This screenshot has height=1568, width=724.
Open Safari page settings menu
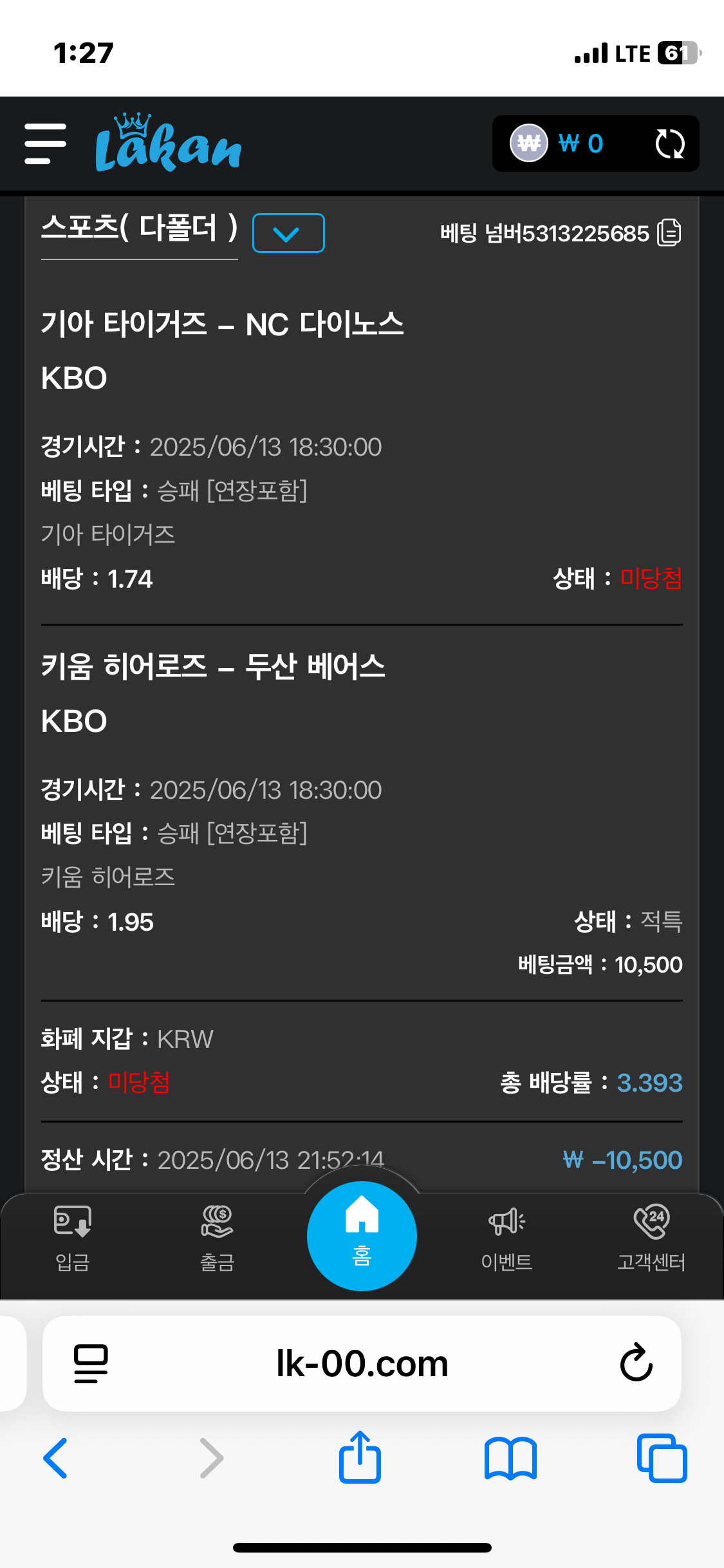coord(91,1363)
